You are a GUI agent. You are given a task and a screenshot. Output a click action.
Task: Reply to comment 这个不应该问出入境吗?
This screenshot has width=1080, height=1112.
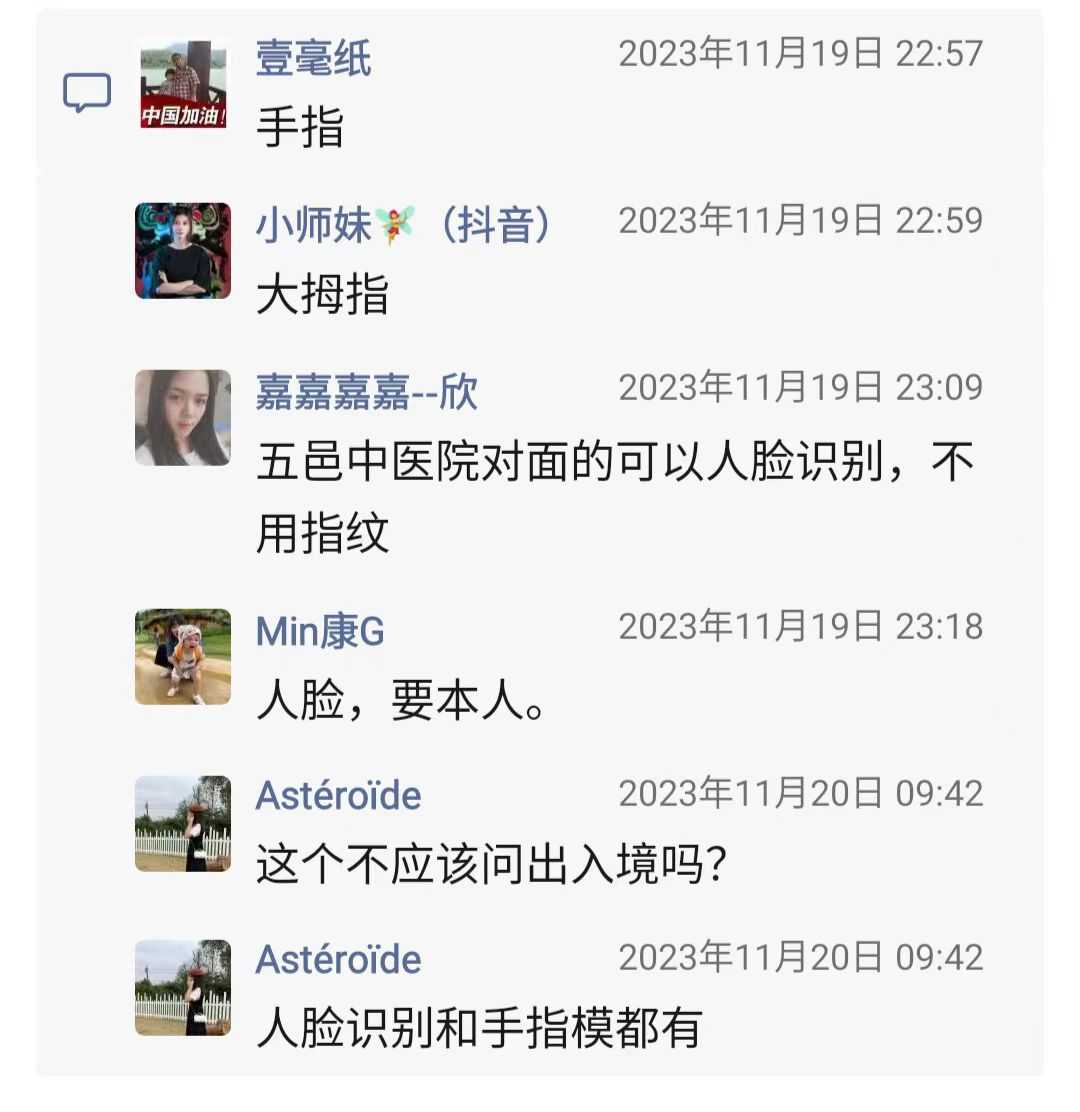490,864
